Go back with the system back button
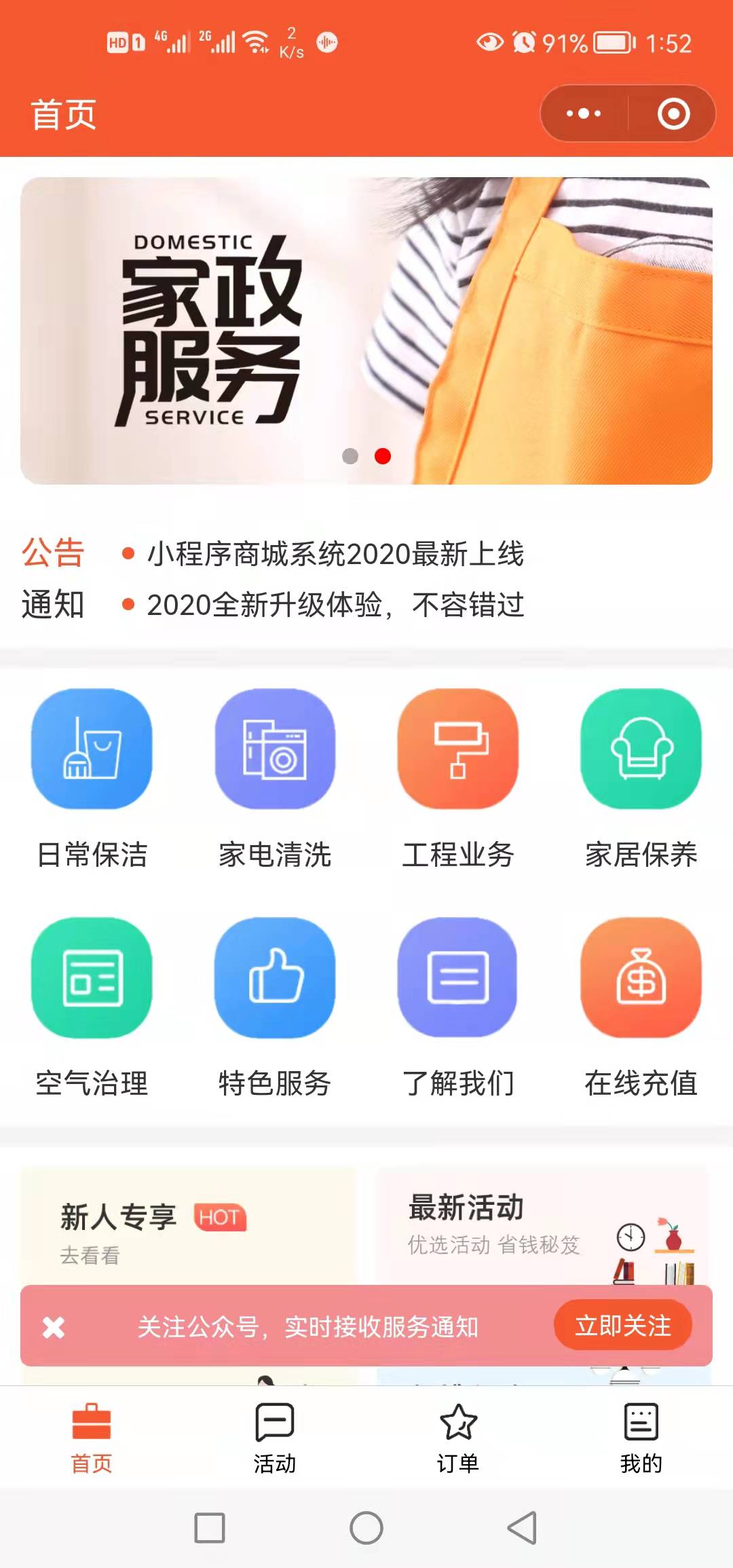The image size is (733, 1568). (521, 1528)
